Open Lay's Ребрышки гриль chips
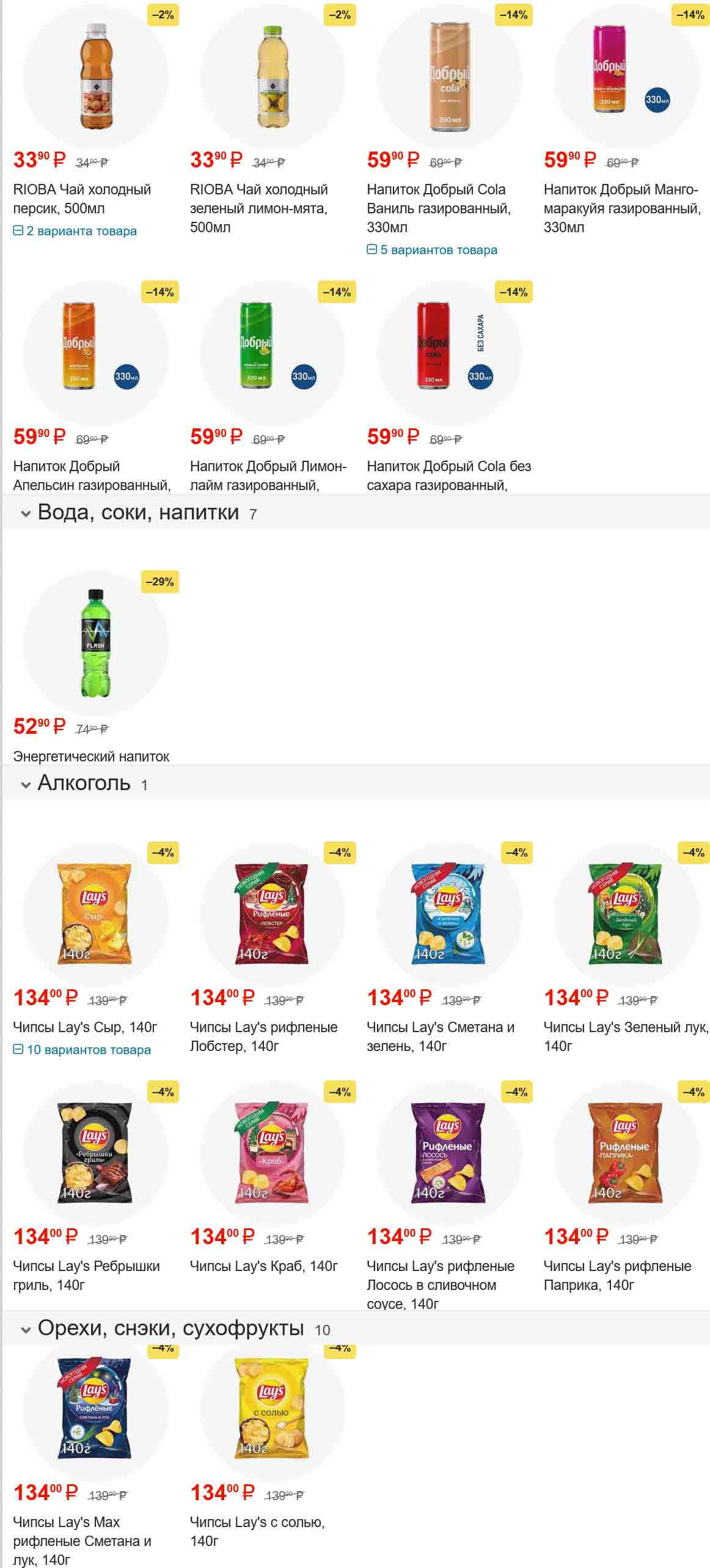 86,1275
